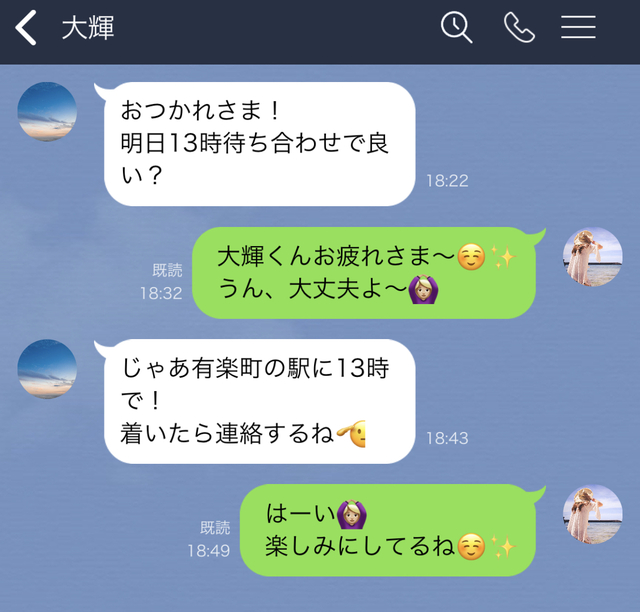This screenshot has height=612, width=640.
Task: Start a voice call with 大輝
Action: [x=519, y=28]
